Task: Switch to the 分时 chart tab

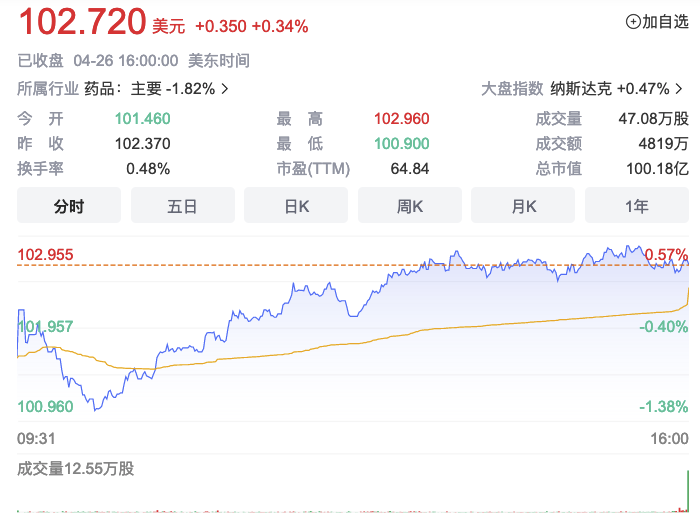Action: [x=69, y=207]
